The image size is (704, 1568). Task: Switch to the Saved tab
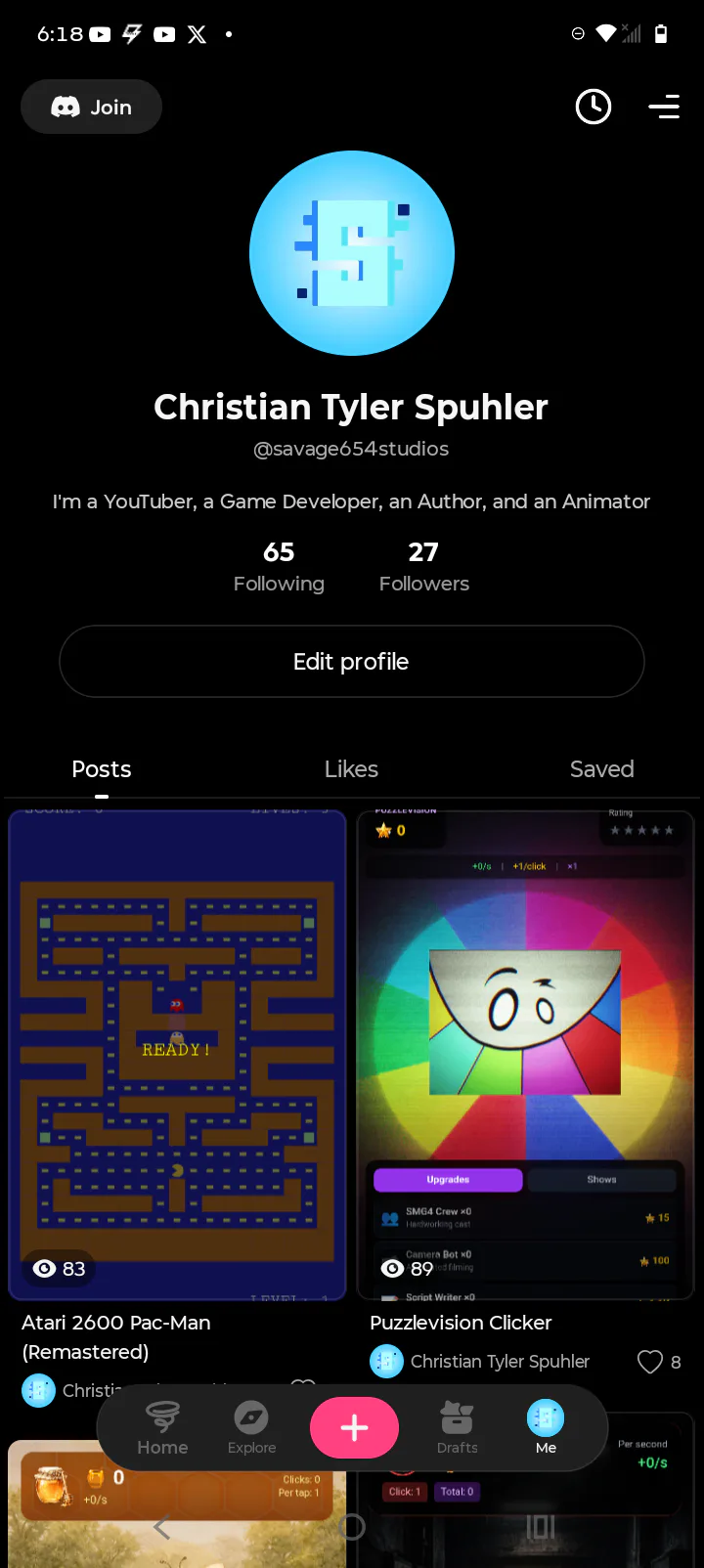(601, 769)
